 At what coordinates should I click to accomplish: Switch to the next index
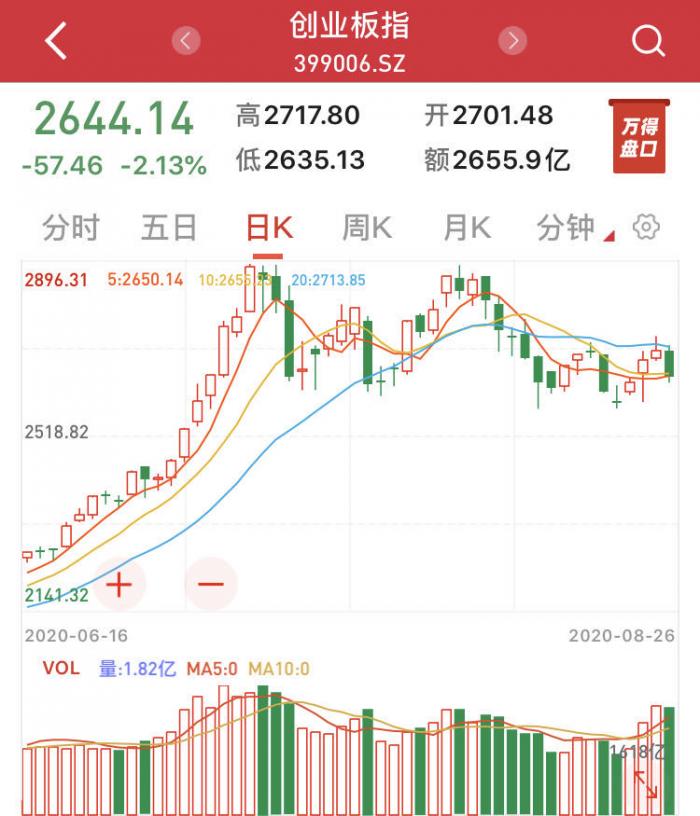click(513, 41)
